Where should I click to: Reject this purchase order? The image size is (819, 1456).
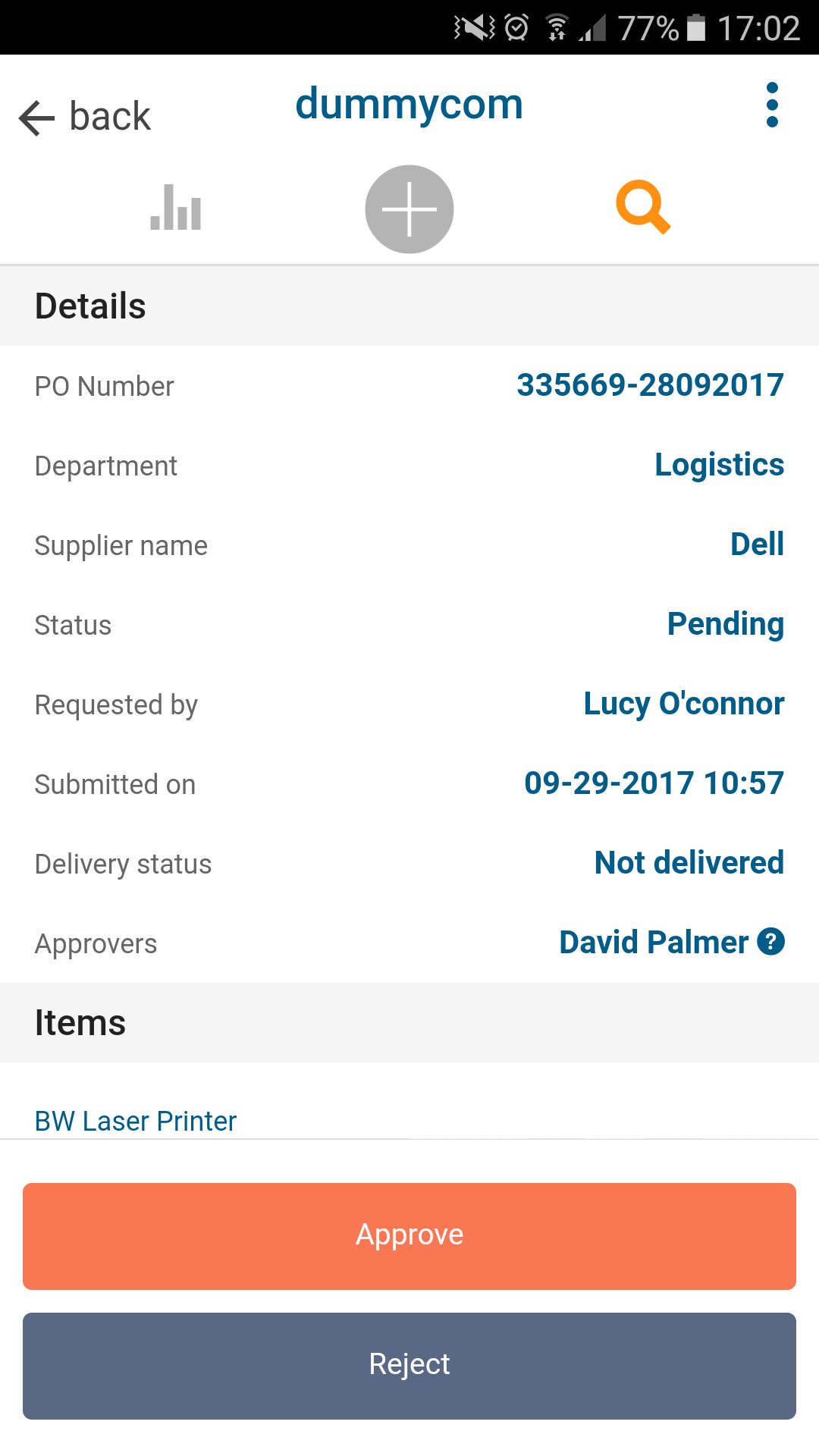pyautogui.click(x=409, y=1366)
